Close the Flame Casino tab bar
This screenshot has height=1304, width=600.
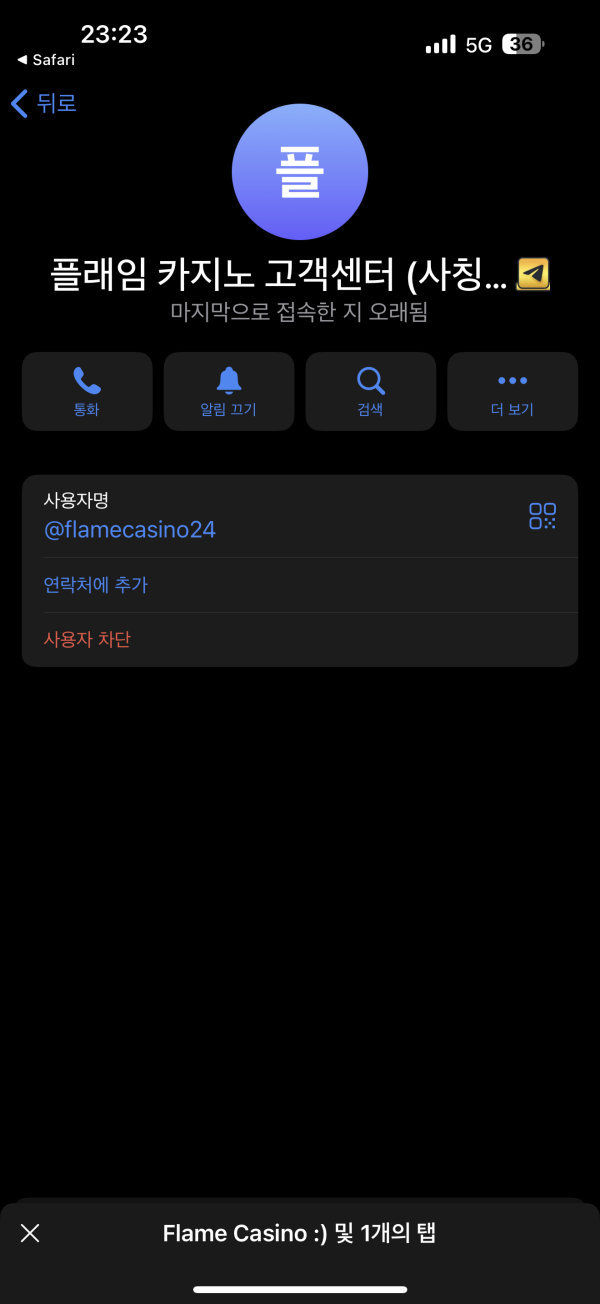tap(30, 1233)
